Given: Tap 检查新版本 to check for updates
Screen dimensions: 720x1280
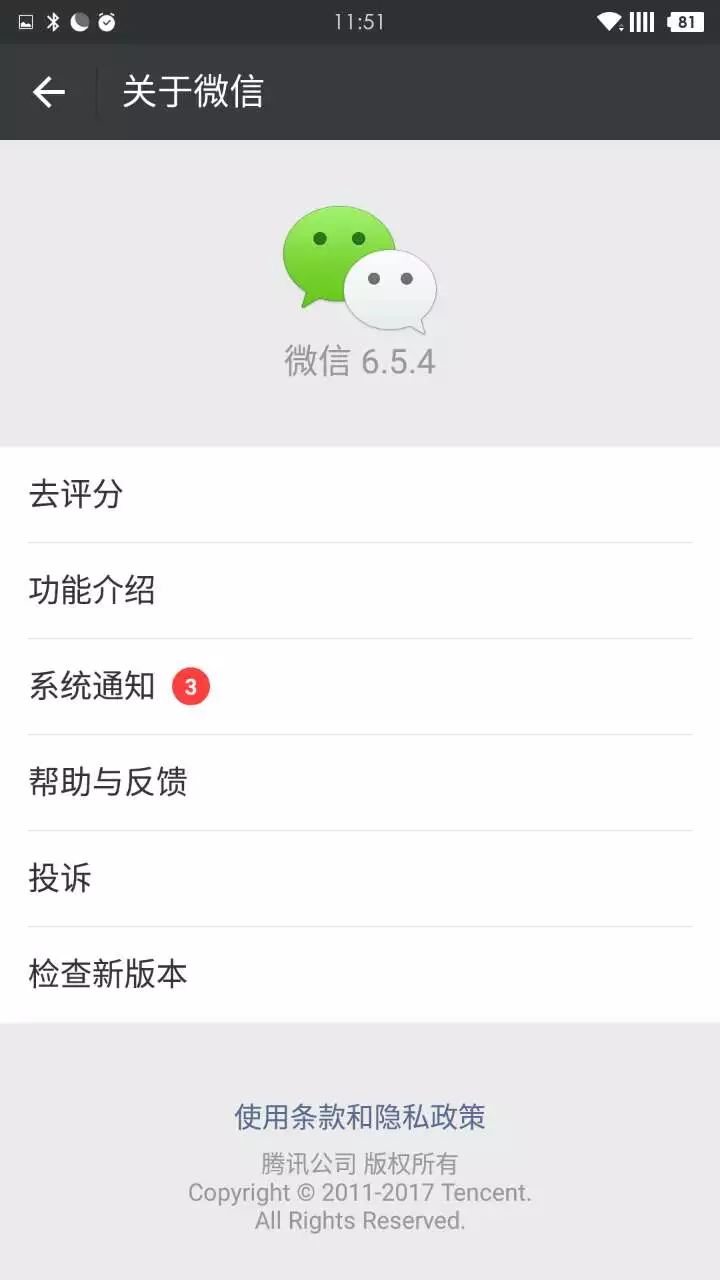Looking at the screenshot, I should coord(360,975).
